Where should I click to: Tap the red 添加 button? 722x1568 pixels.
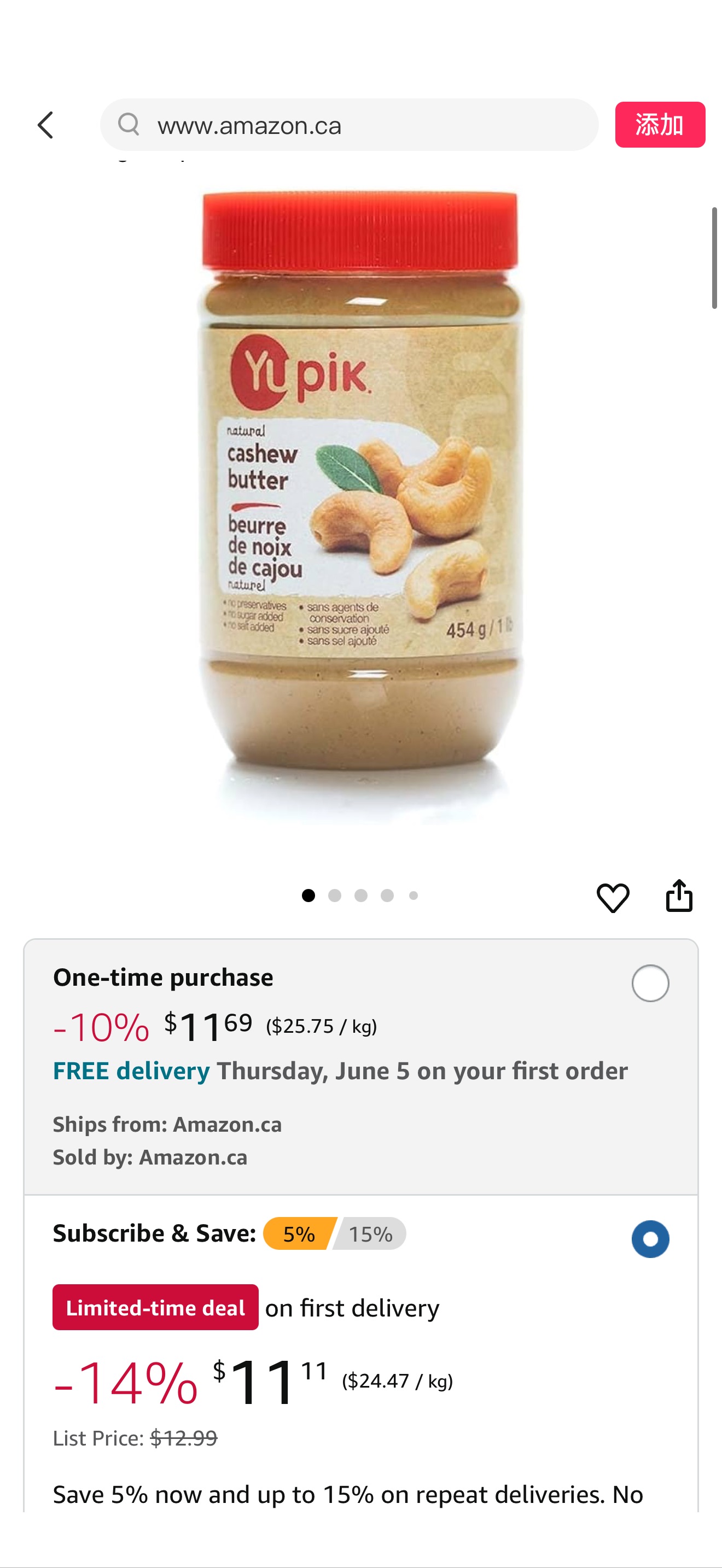[x=660, y=125]
